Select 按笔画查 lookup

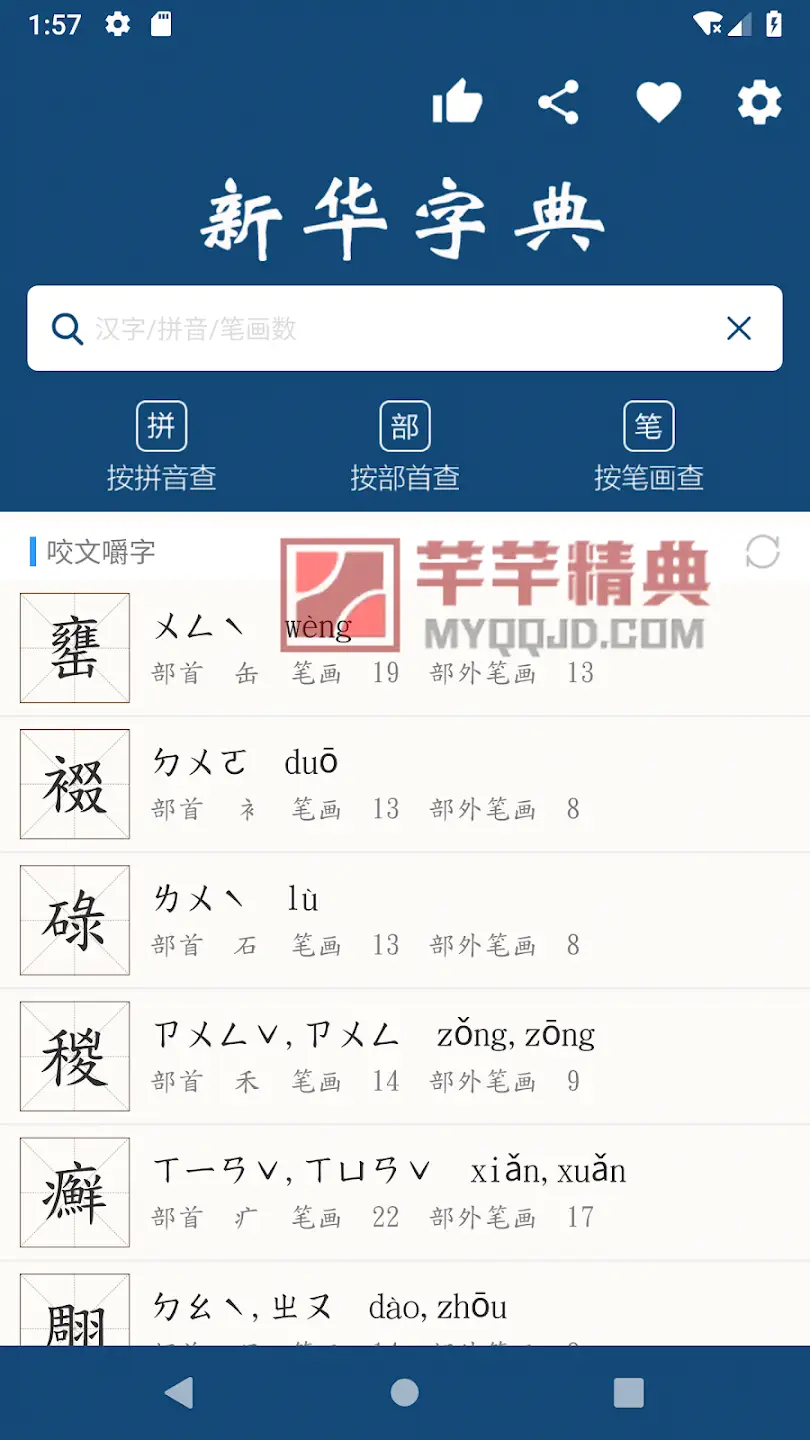pyautogui.click(x=648, y=448)
